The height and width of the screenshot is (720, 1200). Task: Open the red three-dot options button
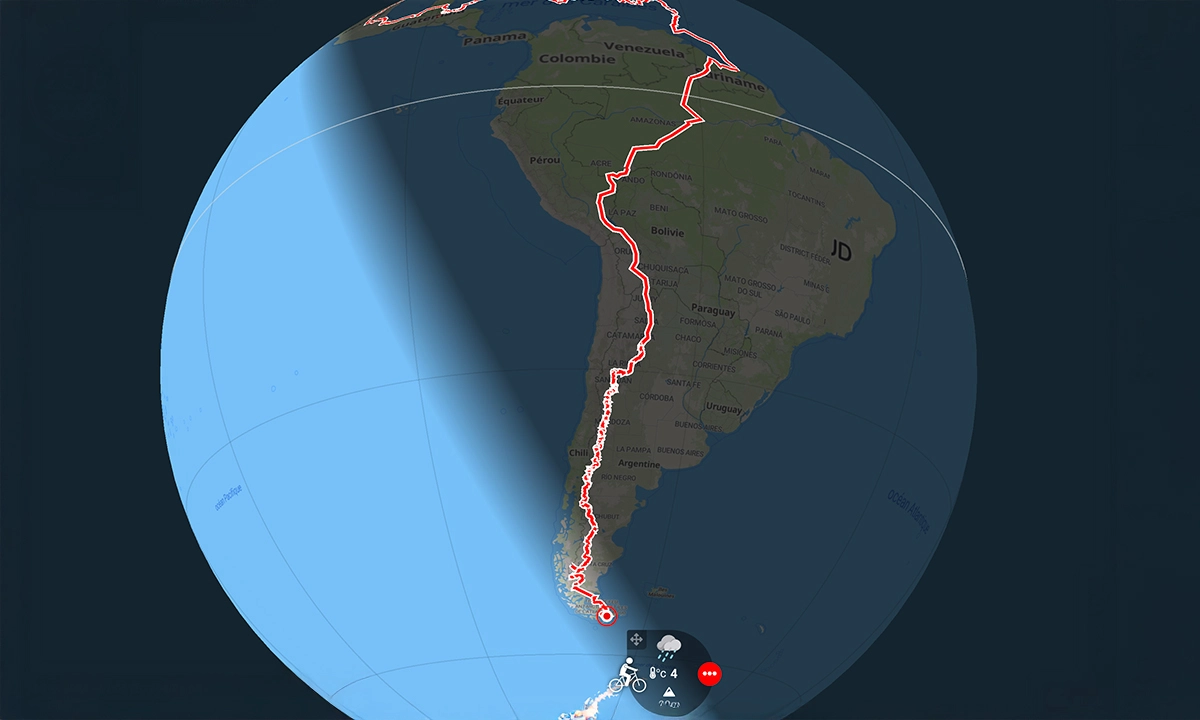[x=710, y=674]
